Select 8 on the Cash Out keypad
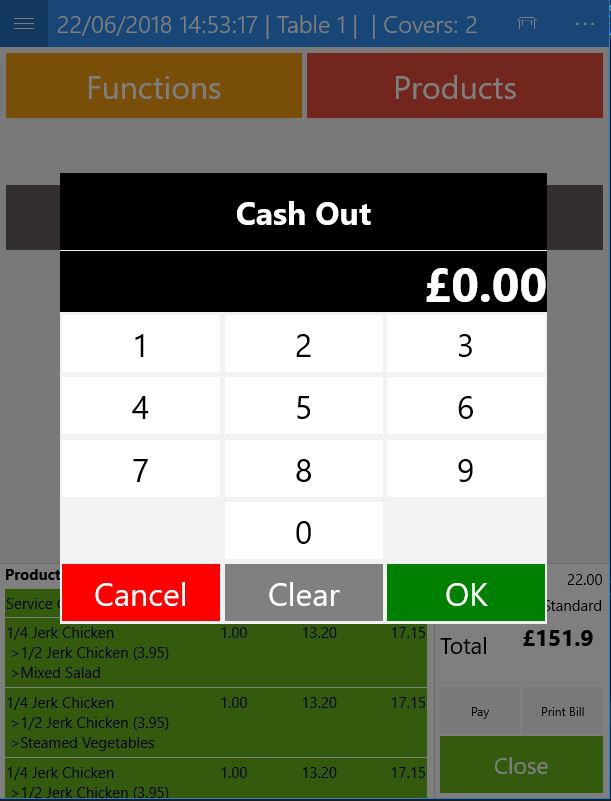 pos(304,469)
